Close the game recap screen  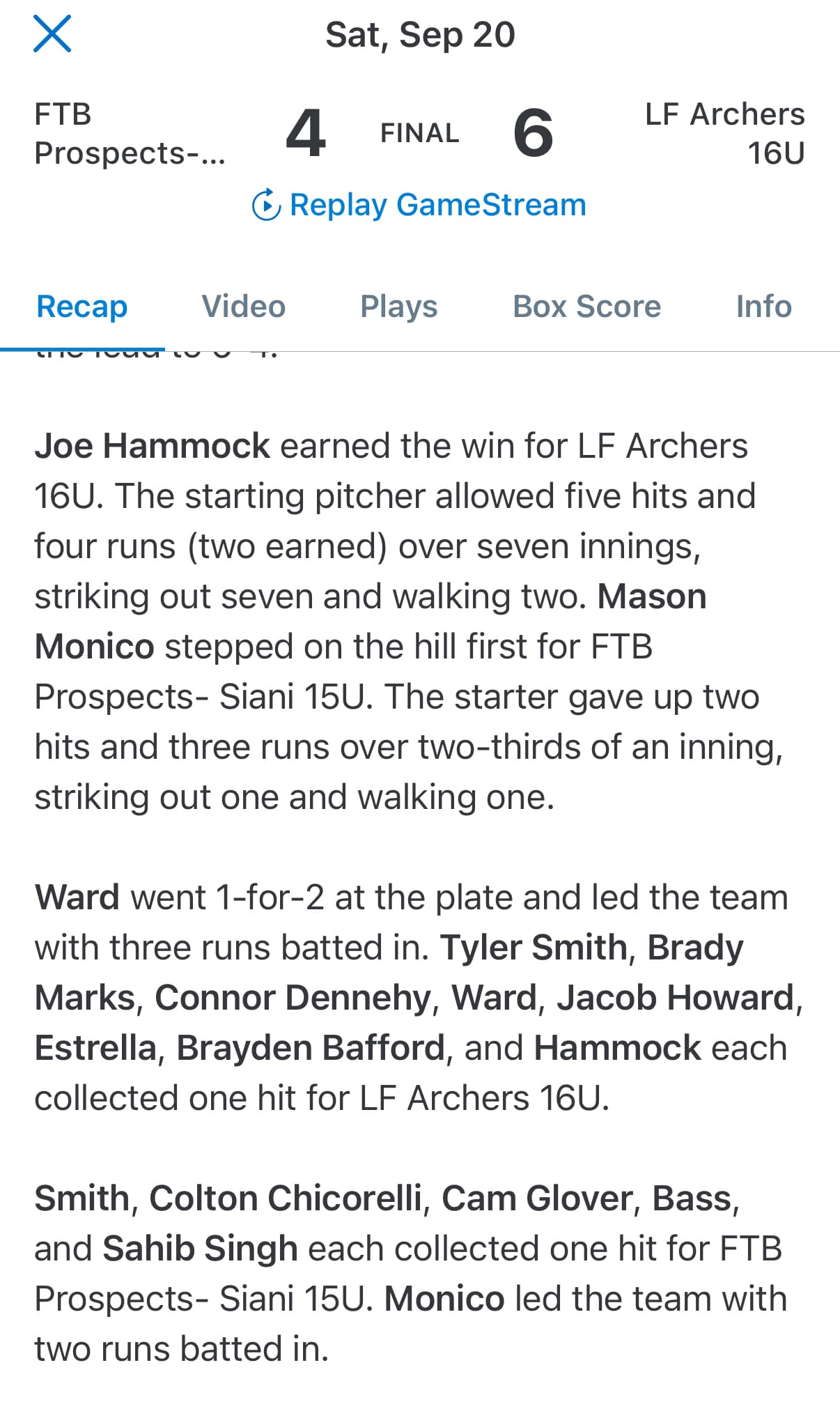coord(52,34)
